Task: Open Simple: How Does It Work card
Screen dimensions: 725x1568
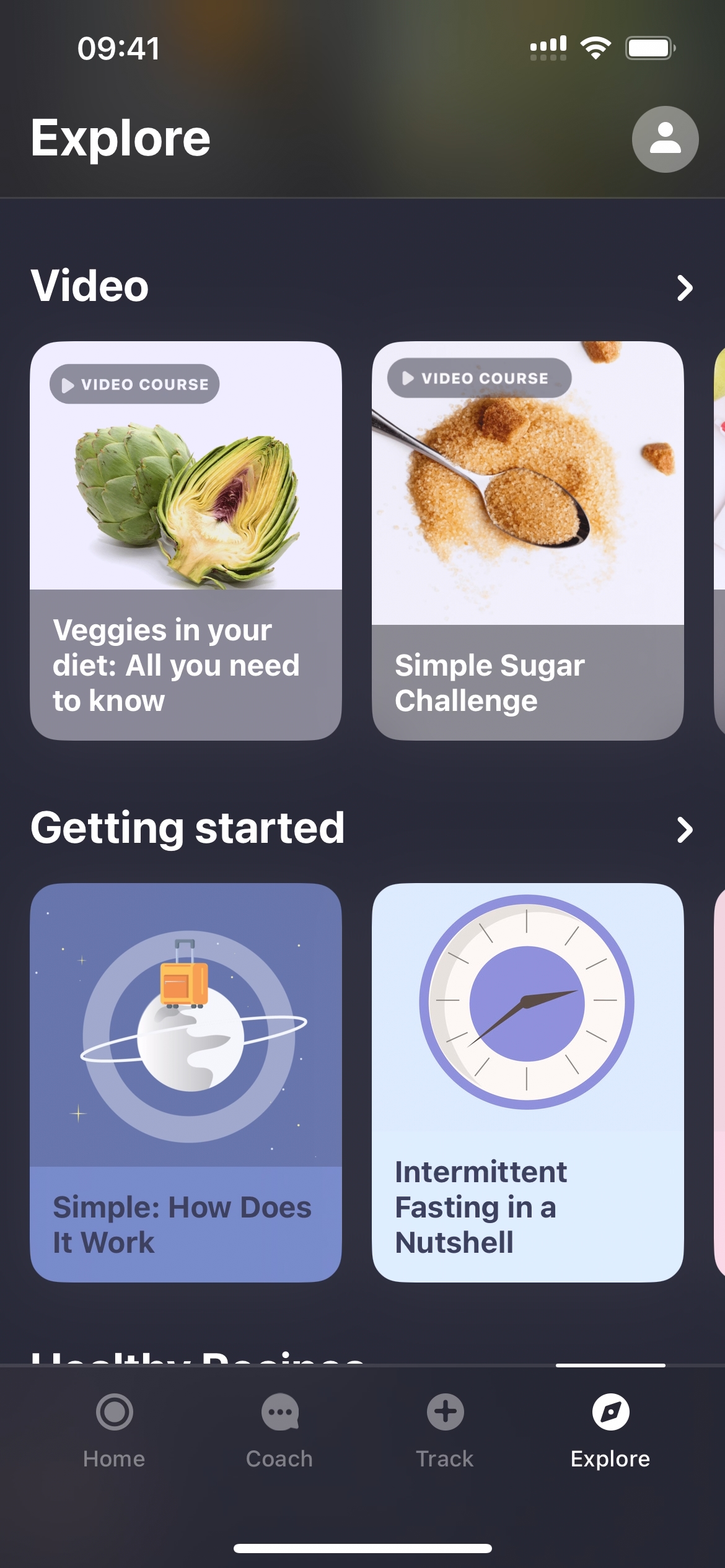Action: tap(186, 1082)
